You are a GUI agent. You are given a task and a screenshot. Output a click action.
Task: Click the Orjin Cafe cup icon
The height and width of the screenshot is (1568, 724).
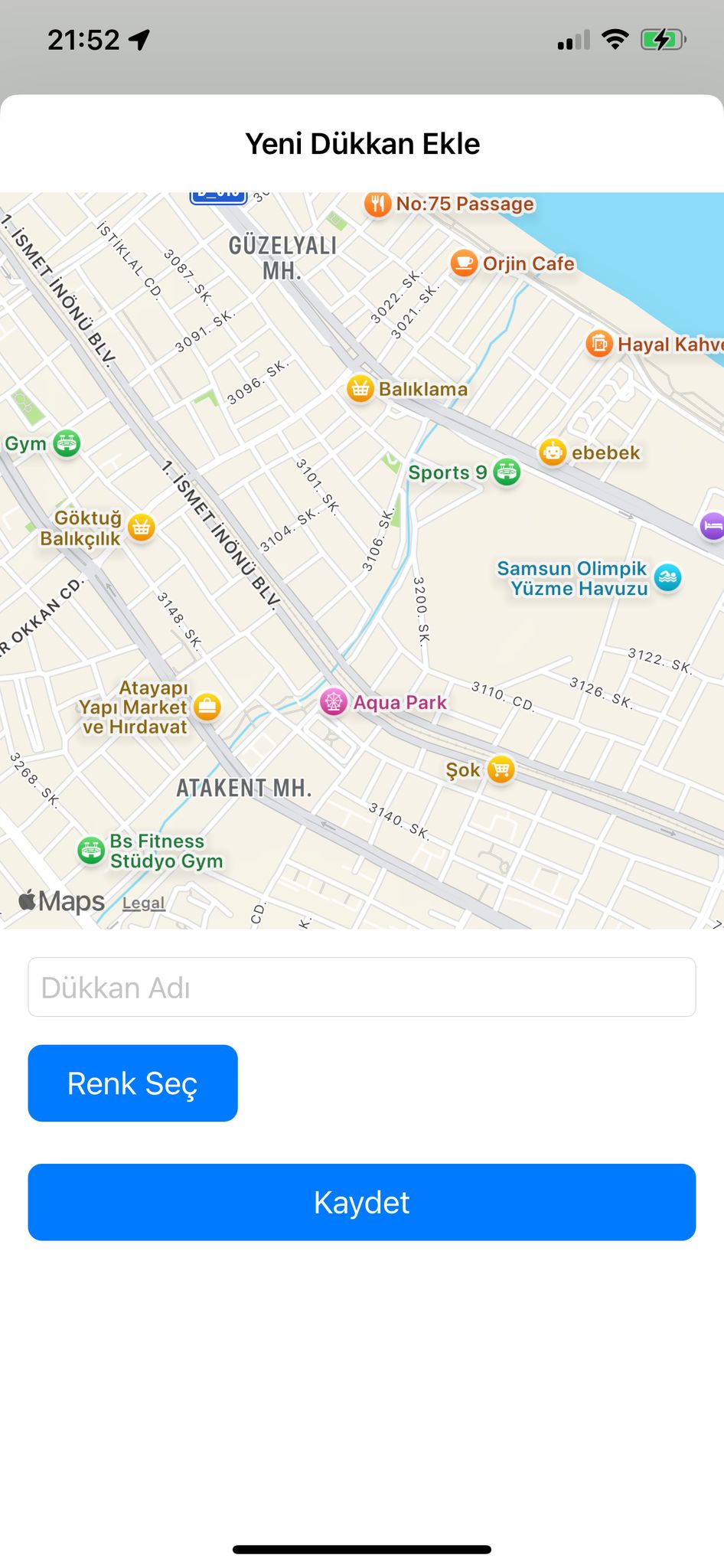point(464,264)
